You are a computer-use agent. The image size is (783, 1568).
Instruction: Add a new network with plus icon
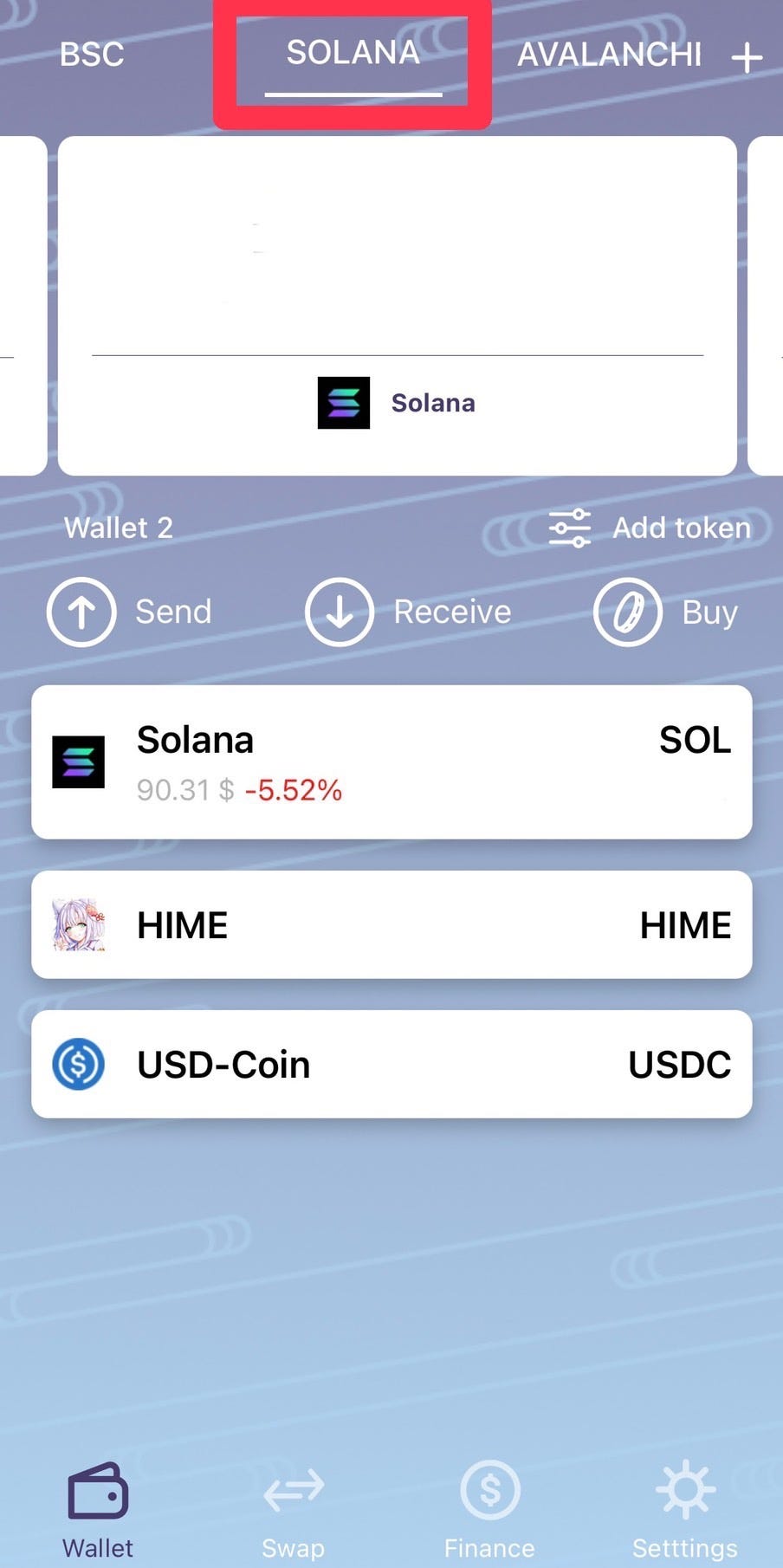[746, 58]
